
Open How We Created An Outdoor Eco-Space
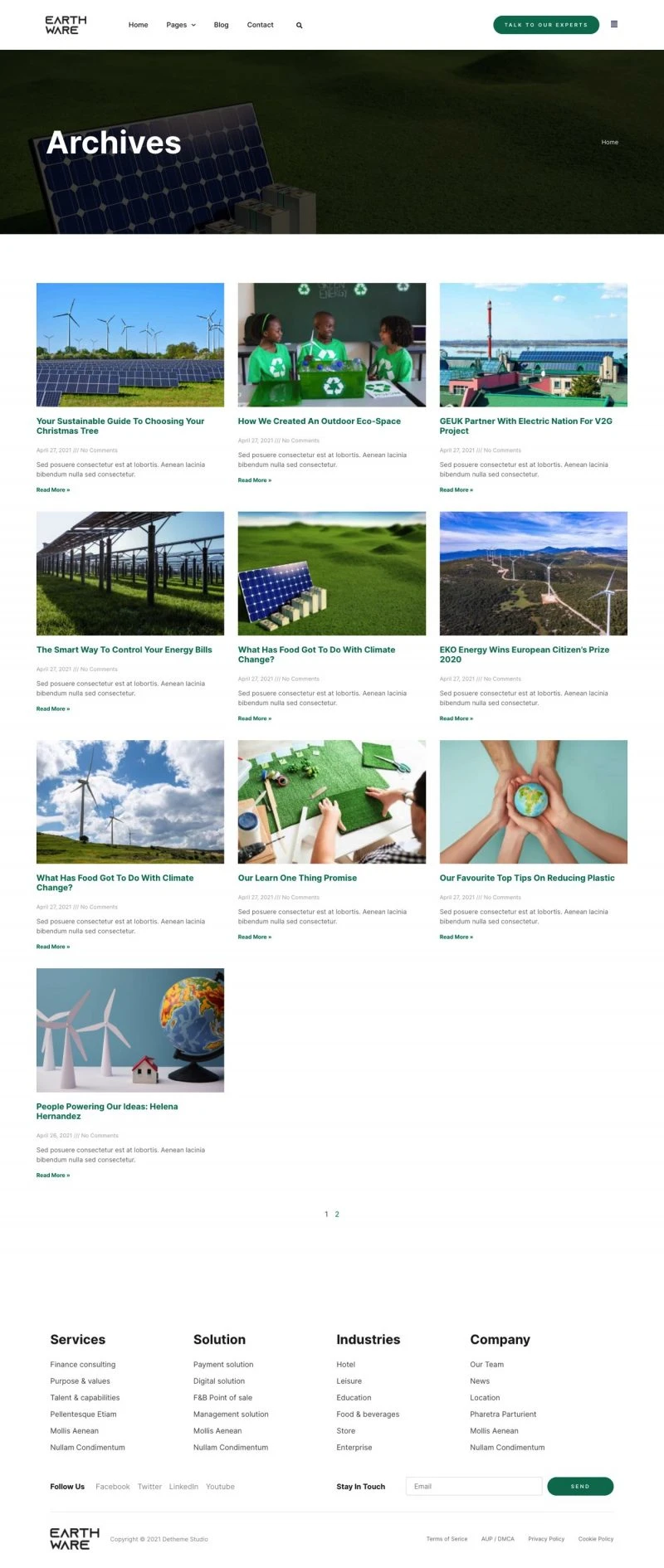[x=319, y=421]
